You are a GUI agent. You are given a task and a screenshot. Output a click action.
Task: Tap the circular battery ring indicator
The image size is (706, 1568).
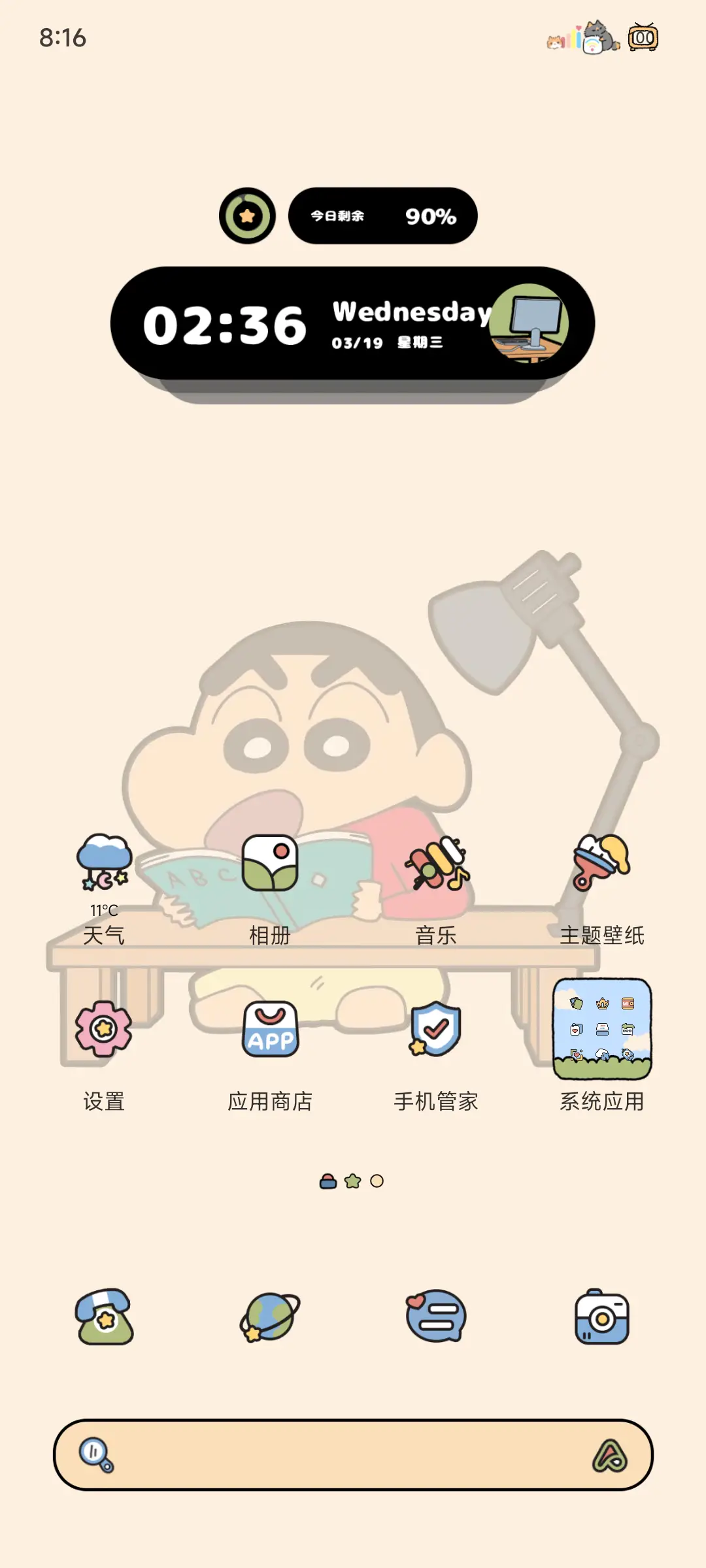click(x=247, y=215)
